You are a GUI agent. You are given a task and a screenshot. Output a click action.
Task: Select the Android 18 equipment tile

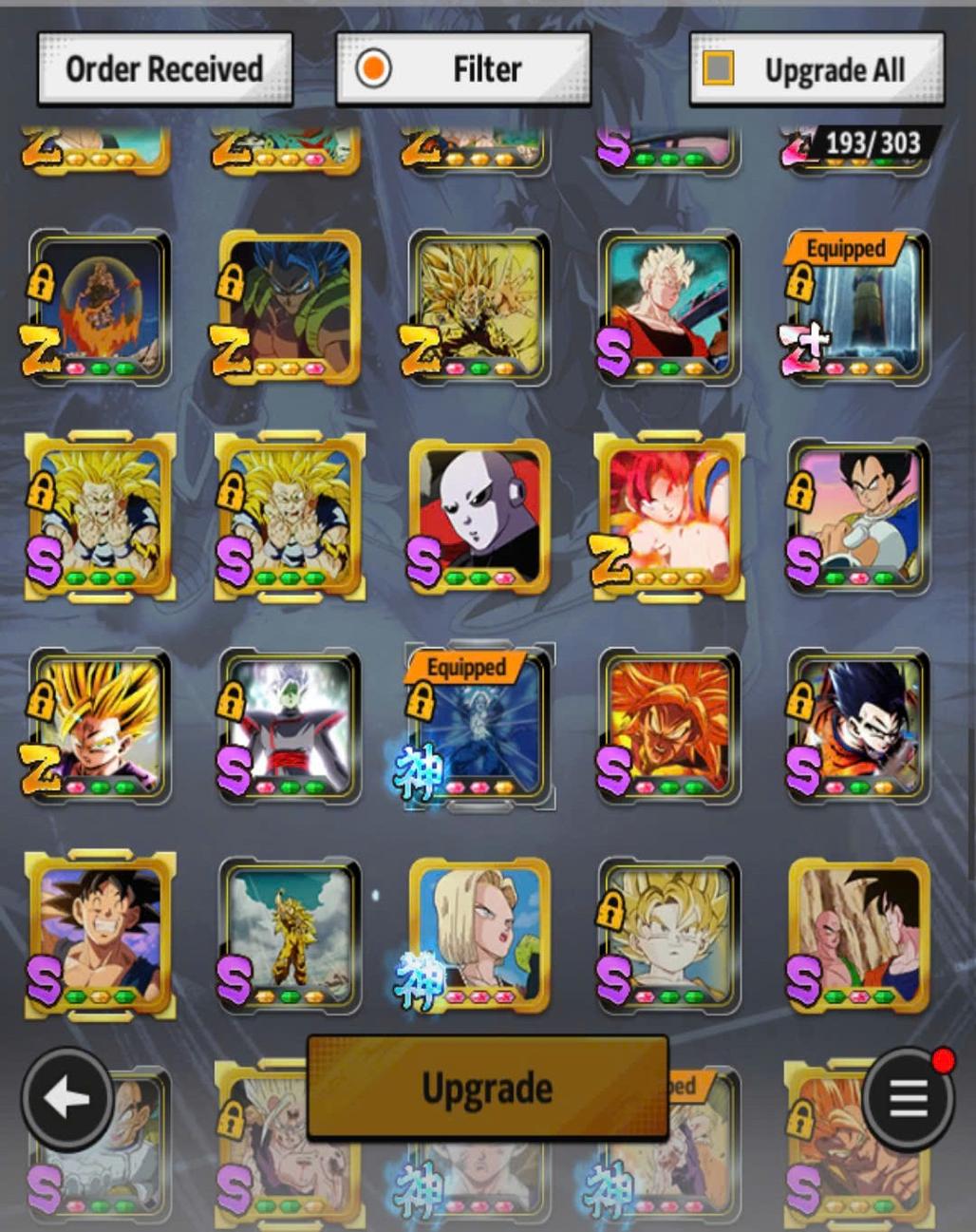coord(479,934)
